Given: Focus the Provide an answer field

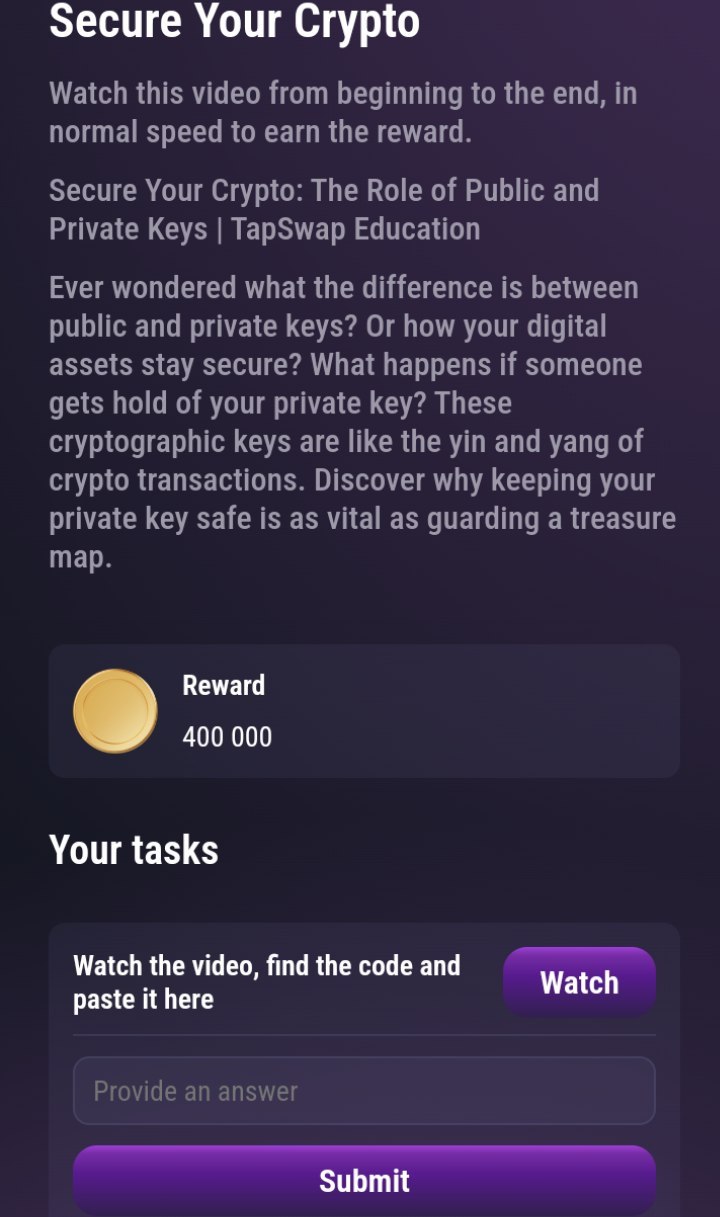Looking at the screenshot, I should tap(364, 1090).
